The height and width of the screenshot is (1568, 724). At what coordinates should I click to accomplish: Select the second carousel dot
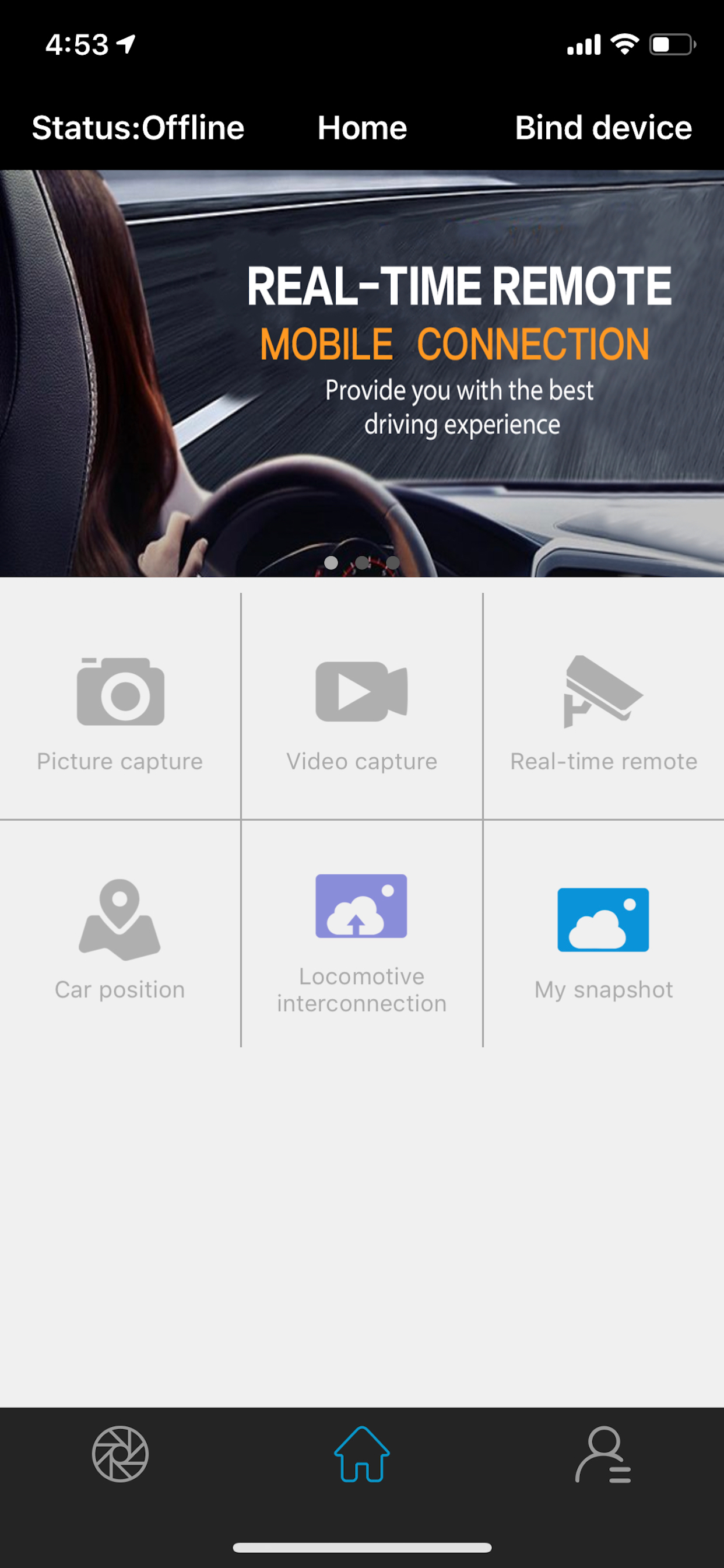(361, 563)
